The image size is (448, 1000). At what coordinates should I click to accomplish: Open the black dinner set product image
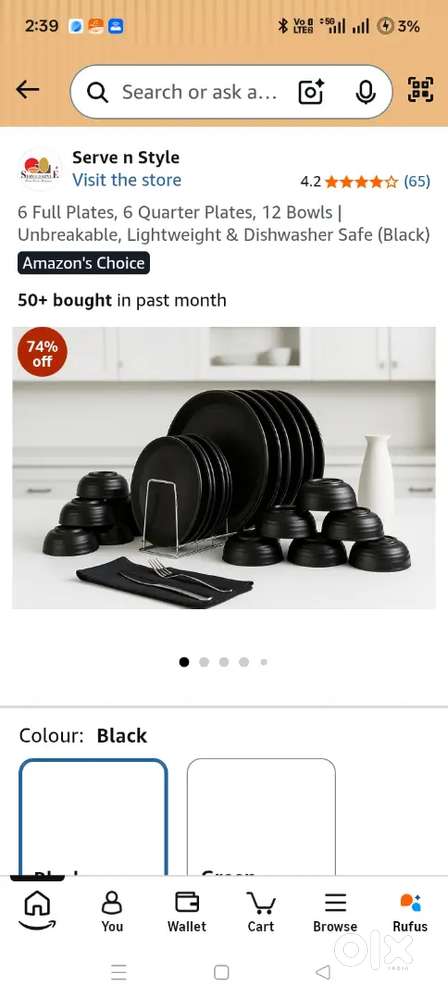pyautogui.click(x=224, y=467)
